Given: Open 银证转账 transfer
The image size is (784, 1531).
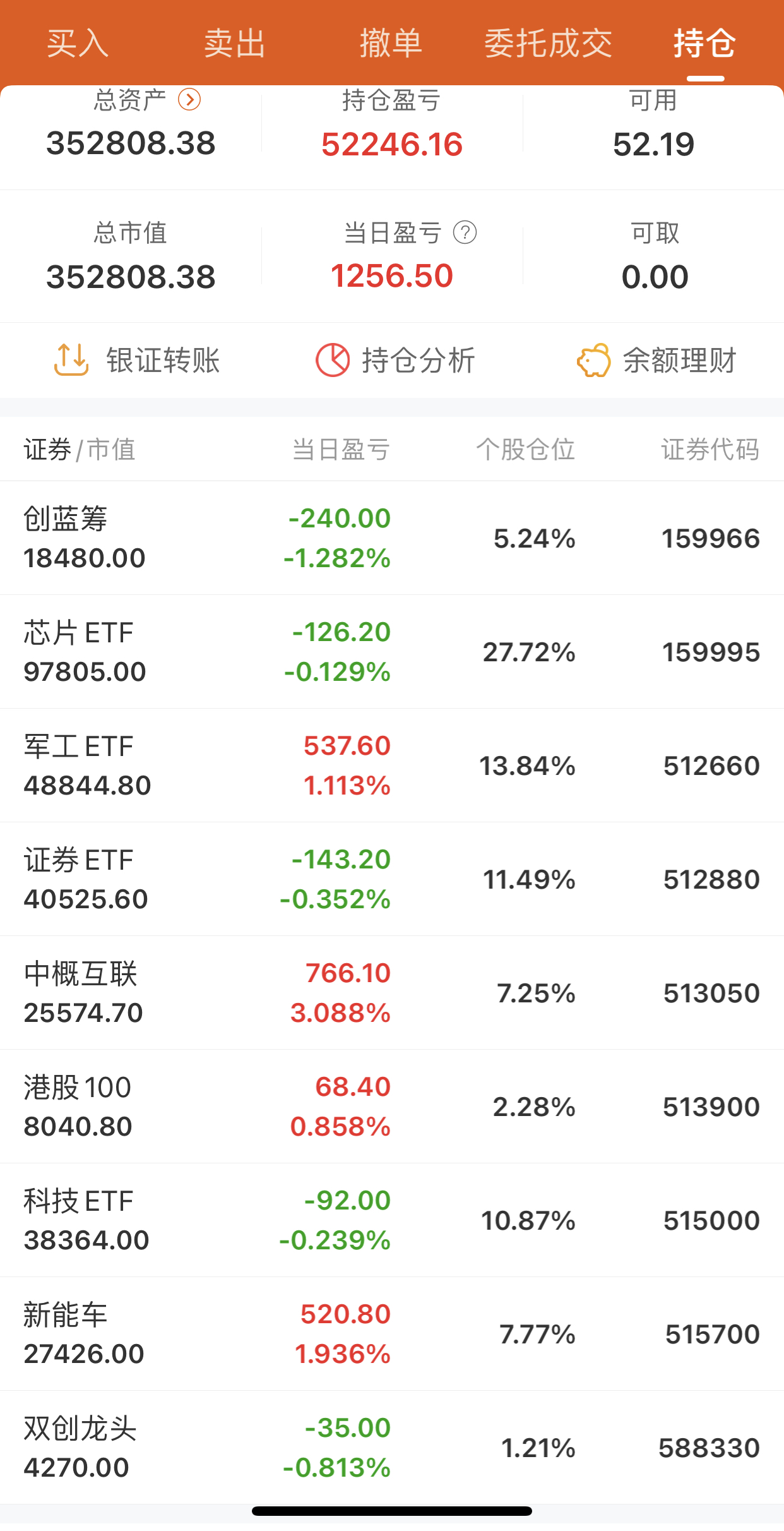Looking at the screenshot, I should click(x=137, y=360).
